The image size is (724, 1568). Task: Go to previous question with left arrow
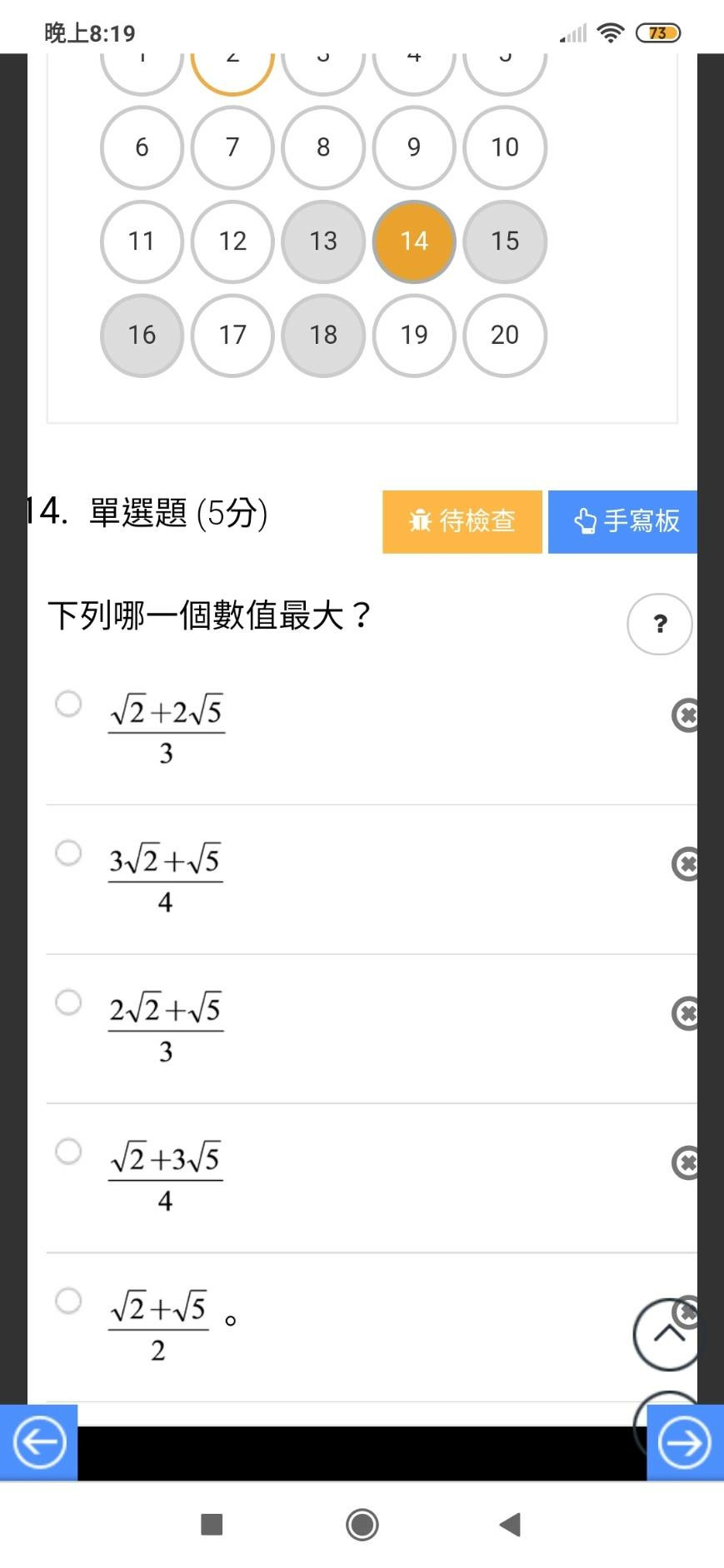pyautogui.click(x=38, y=1442)
